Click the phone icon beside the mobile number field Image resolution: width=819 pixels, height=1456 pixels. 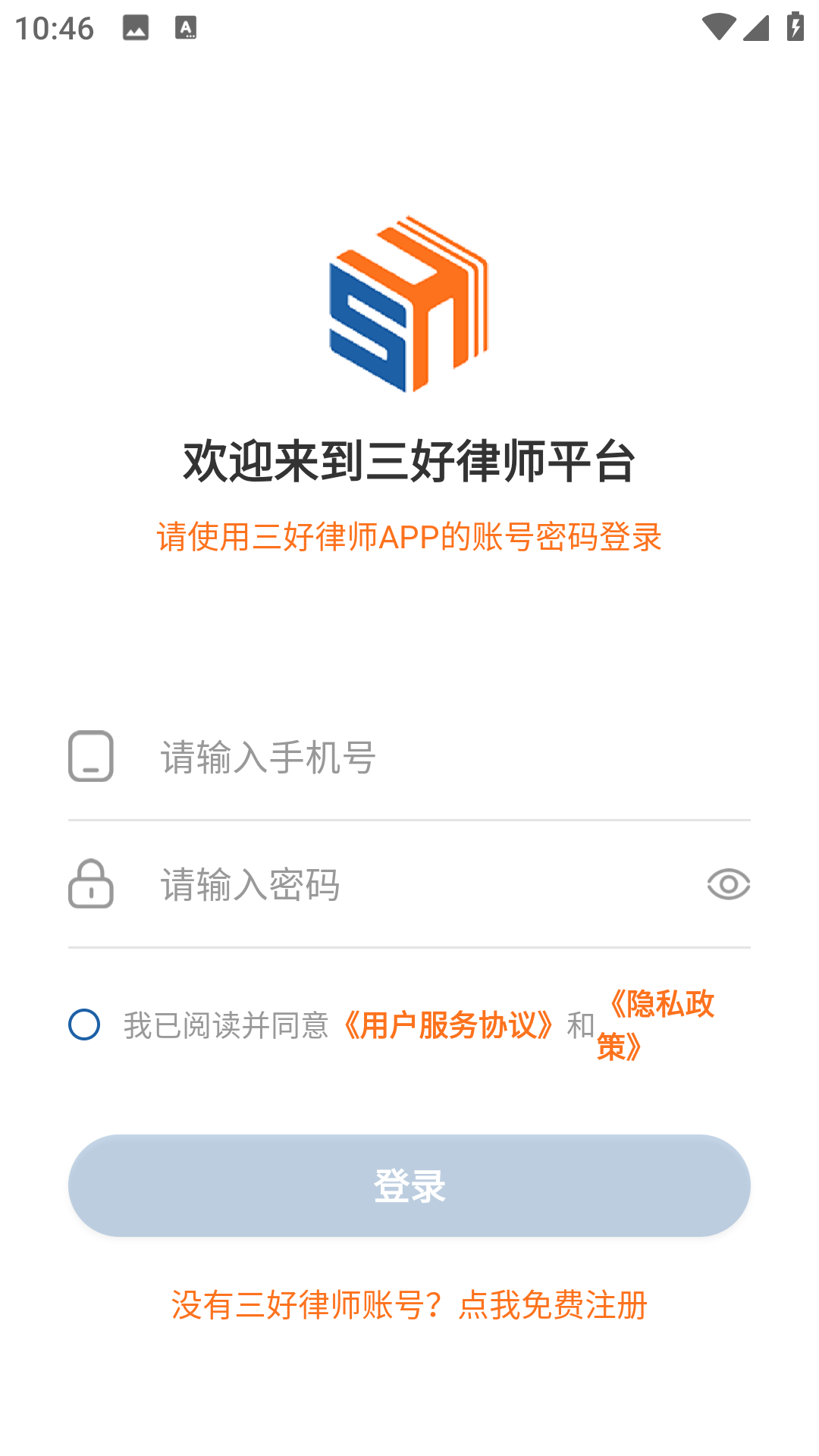pyautogui.click(x=91, y=756)
